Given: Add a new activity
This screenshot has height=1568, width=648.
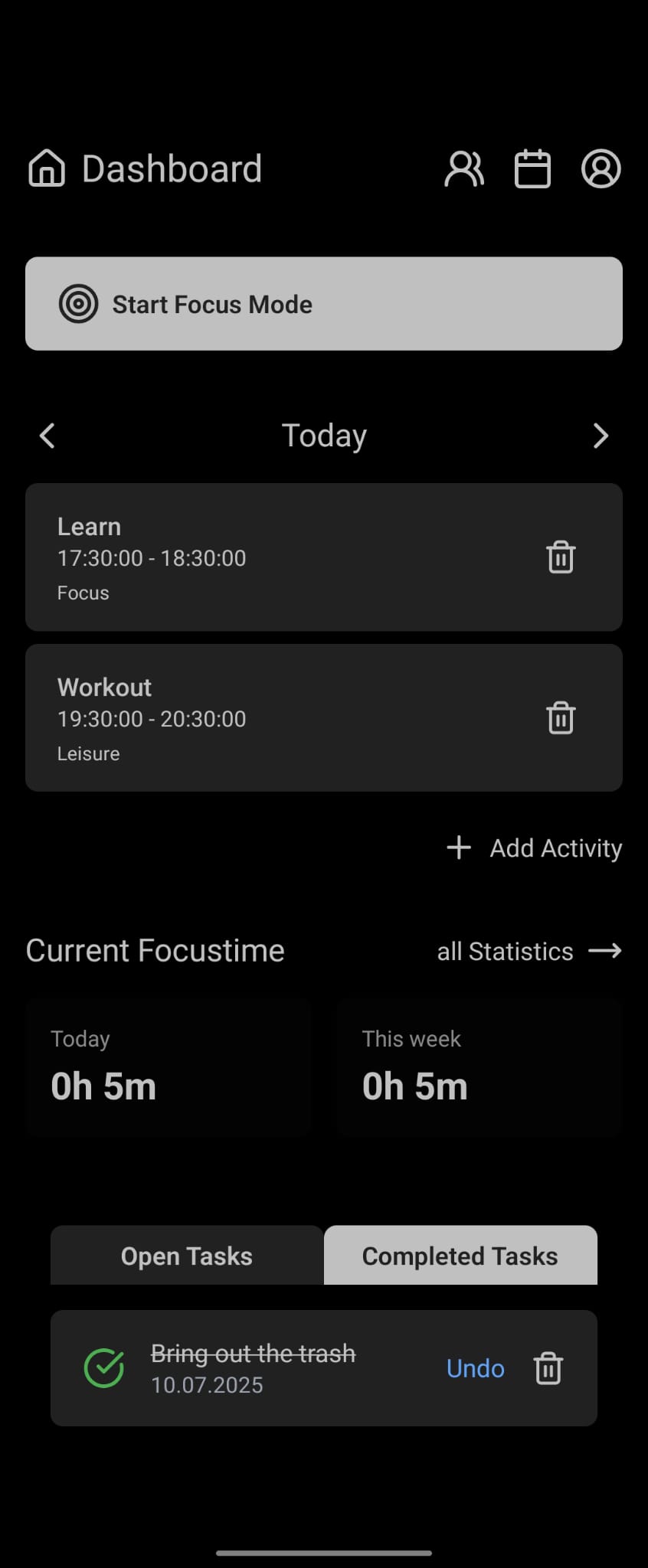Looking at the screenshot, I should pos(535,848).
